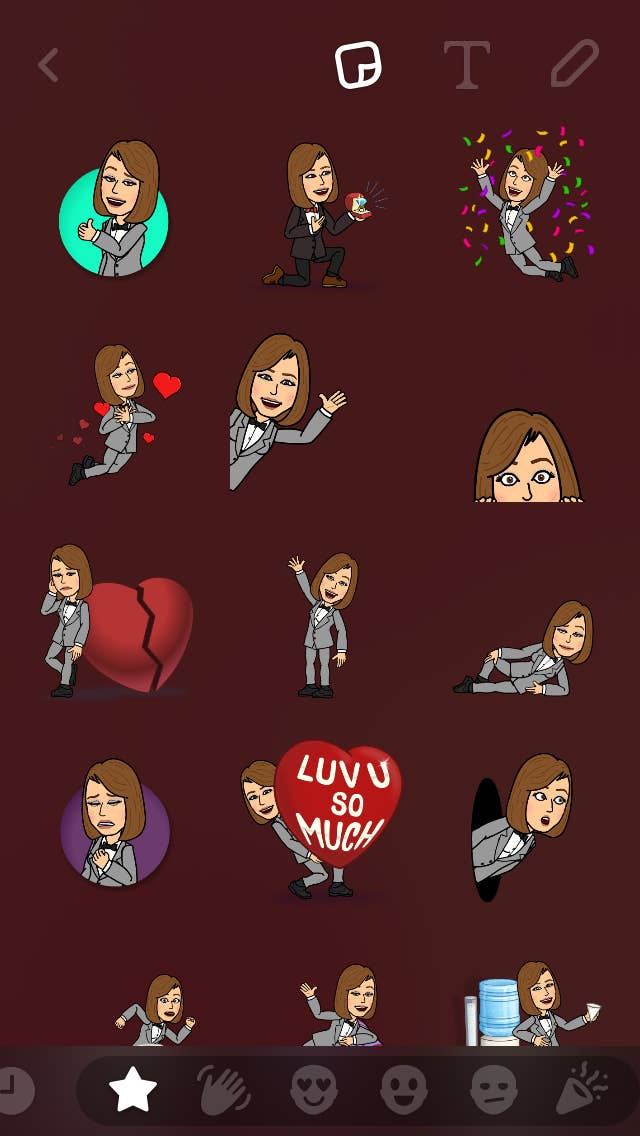Pick the kneeling proposal ring sticker
Screen dimensions: 640x1136
tap(318, 217)
